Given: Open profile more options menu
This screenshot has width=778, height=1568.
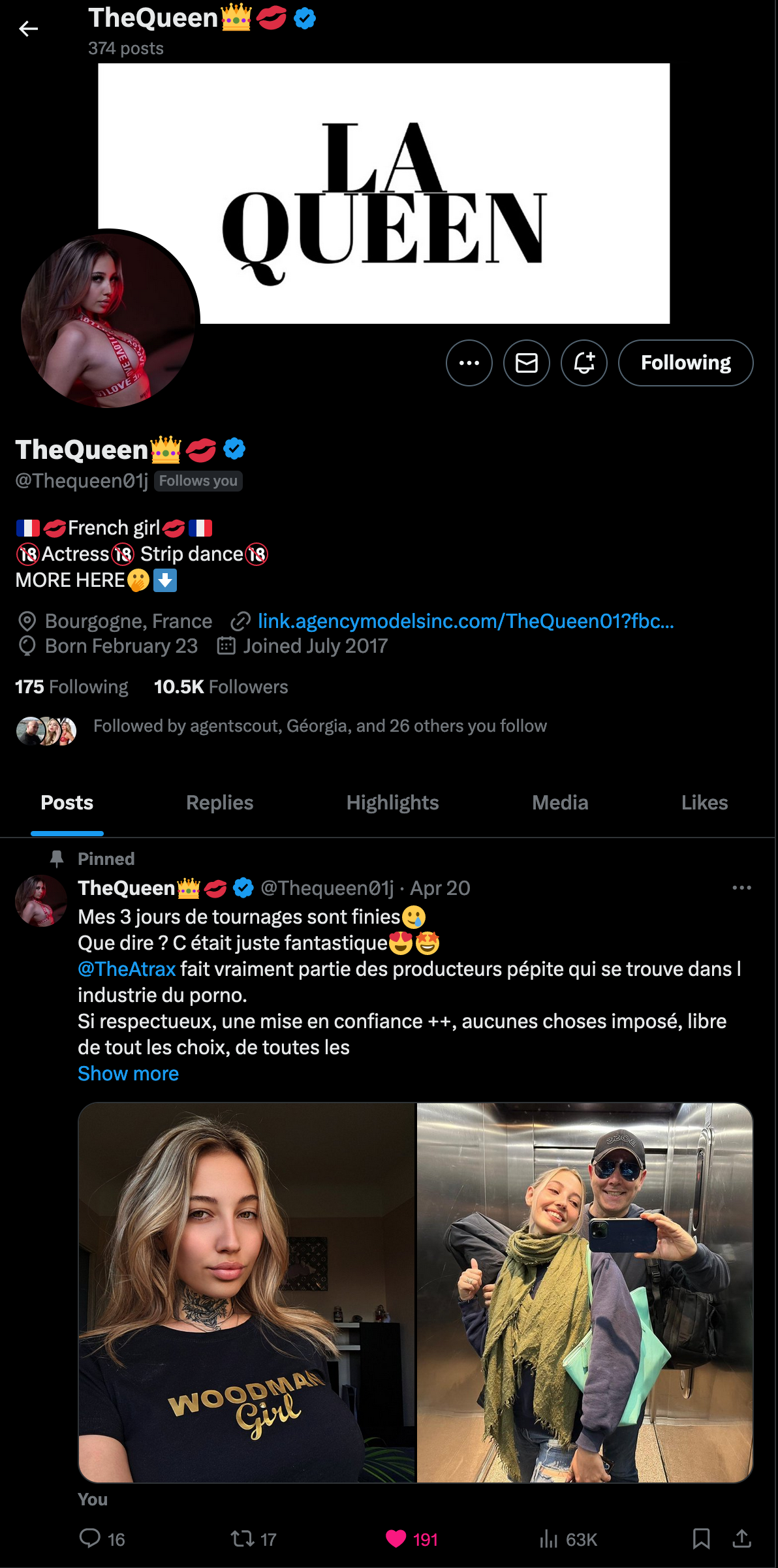Looking at the screenshot, I should (x=469, y=363).
